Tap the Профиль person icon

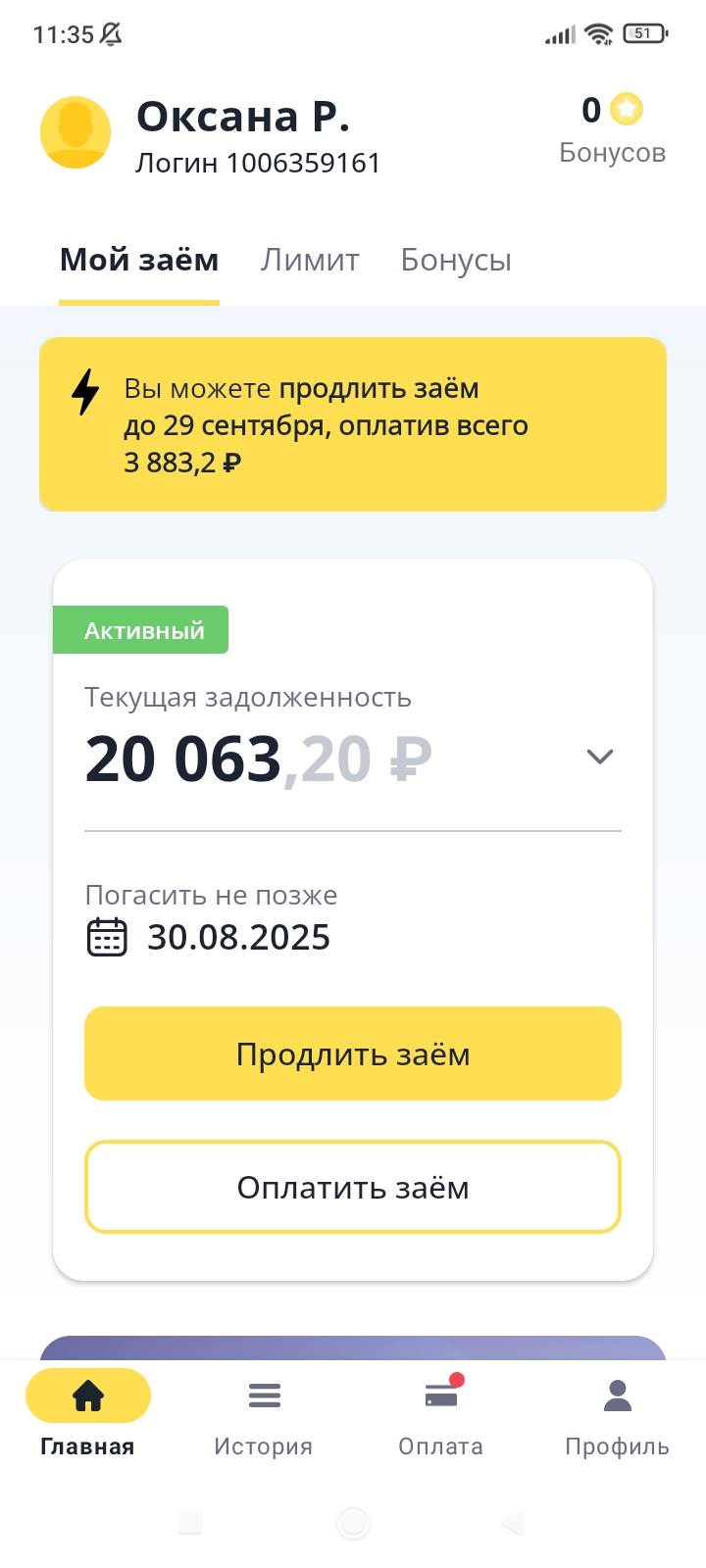click(x=617, y=1396)
